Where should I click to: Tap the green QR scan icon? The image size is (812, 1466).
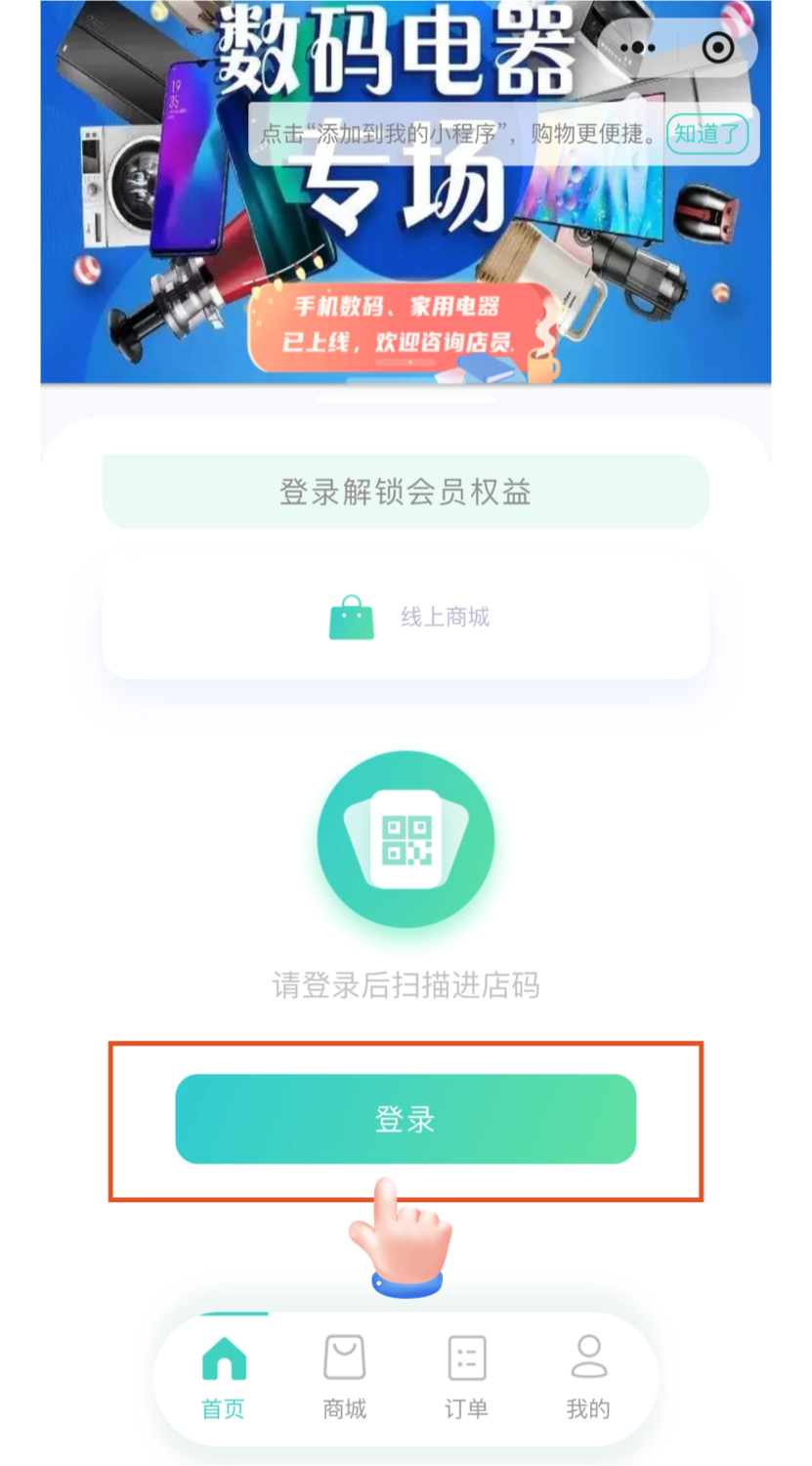tap(406, 840)
